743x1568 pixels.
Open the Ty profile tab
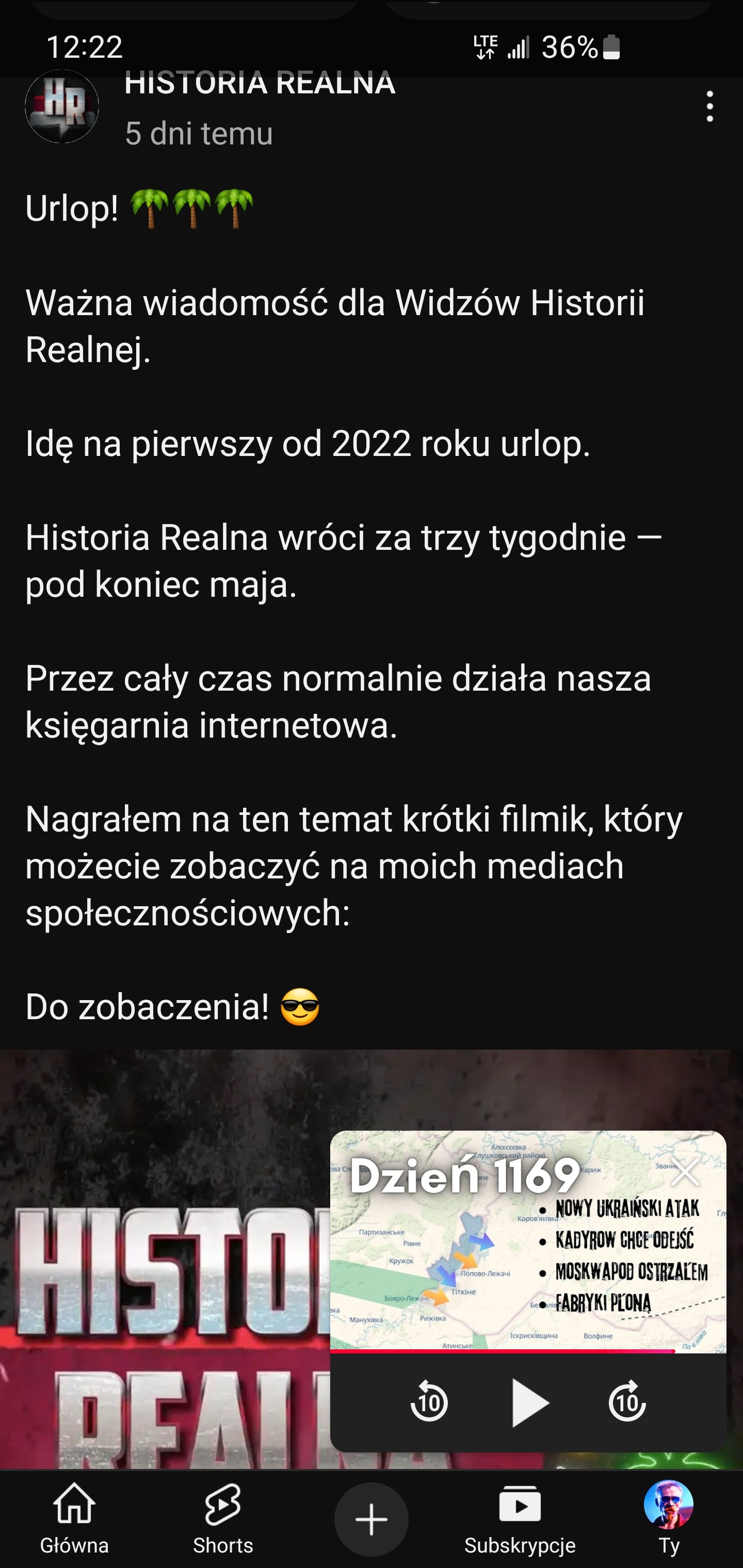[x=669, y=1518]
